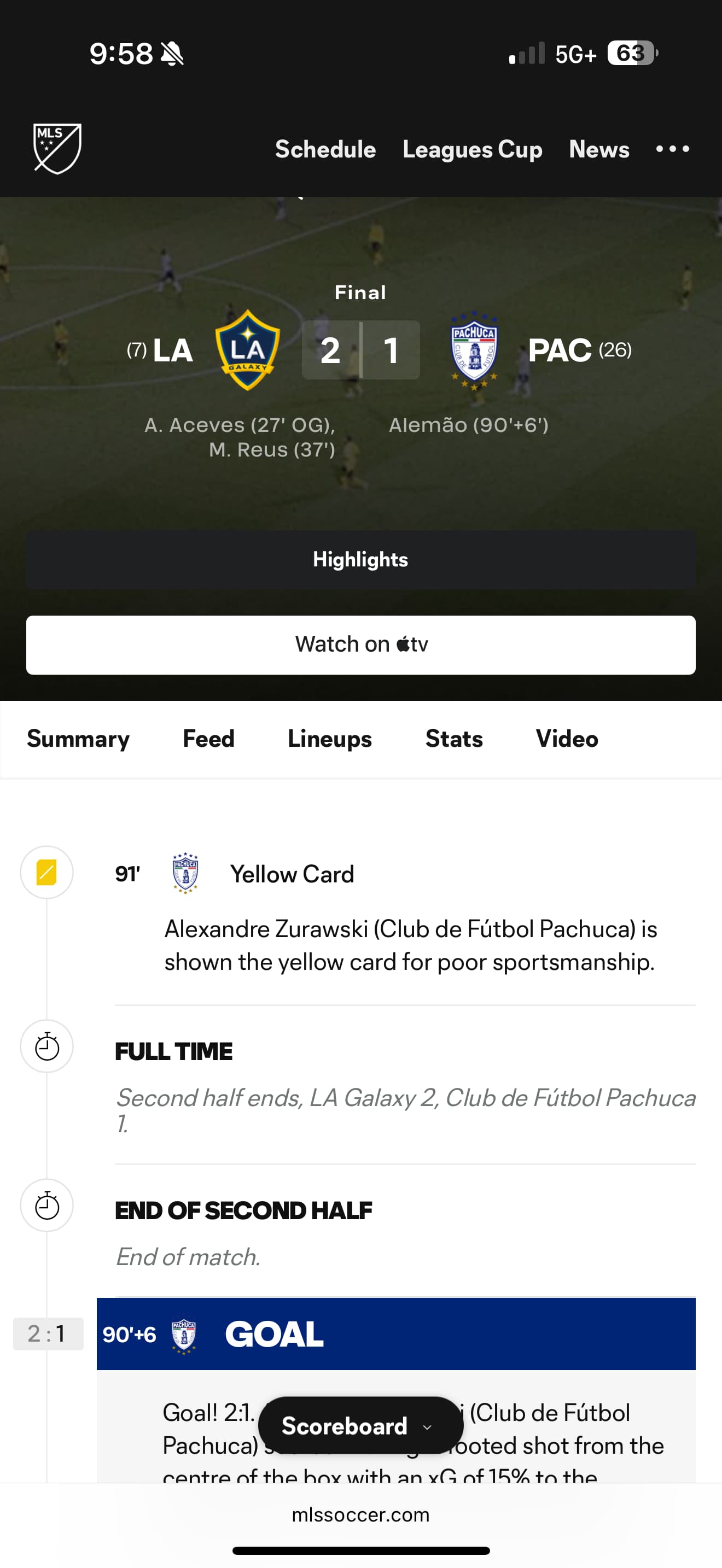Open the three-dot more menu
722x1568 pixels.
[x=672, y=149]
